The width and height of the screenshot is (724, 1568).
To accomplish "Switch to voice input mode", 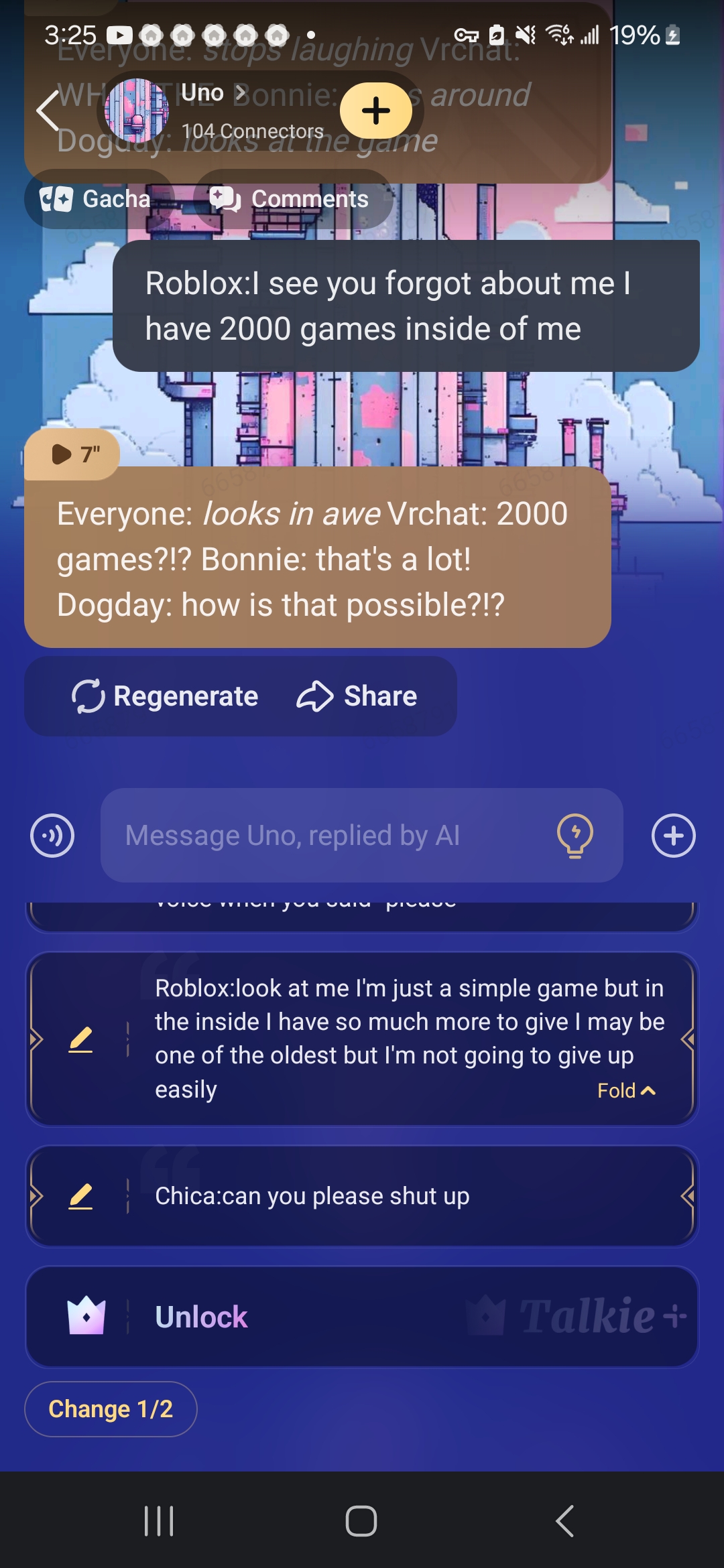I will point(52,836).
